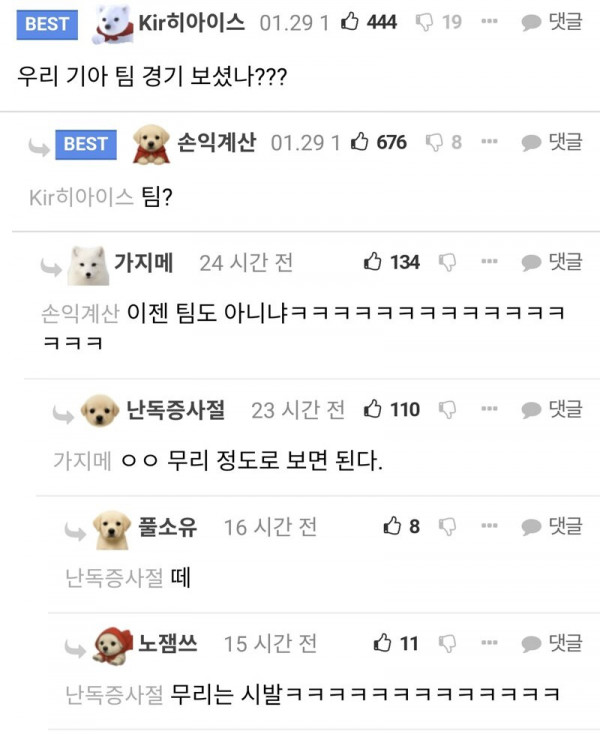Open 가지메's profile avatar

coord(88,264)
